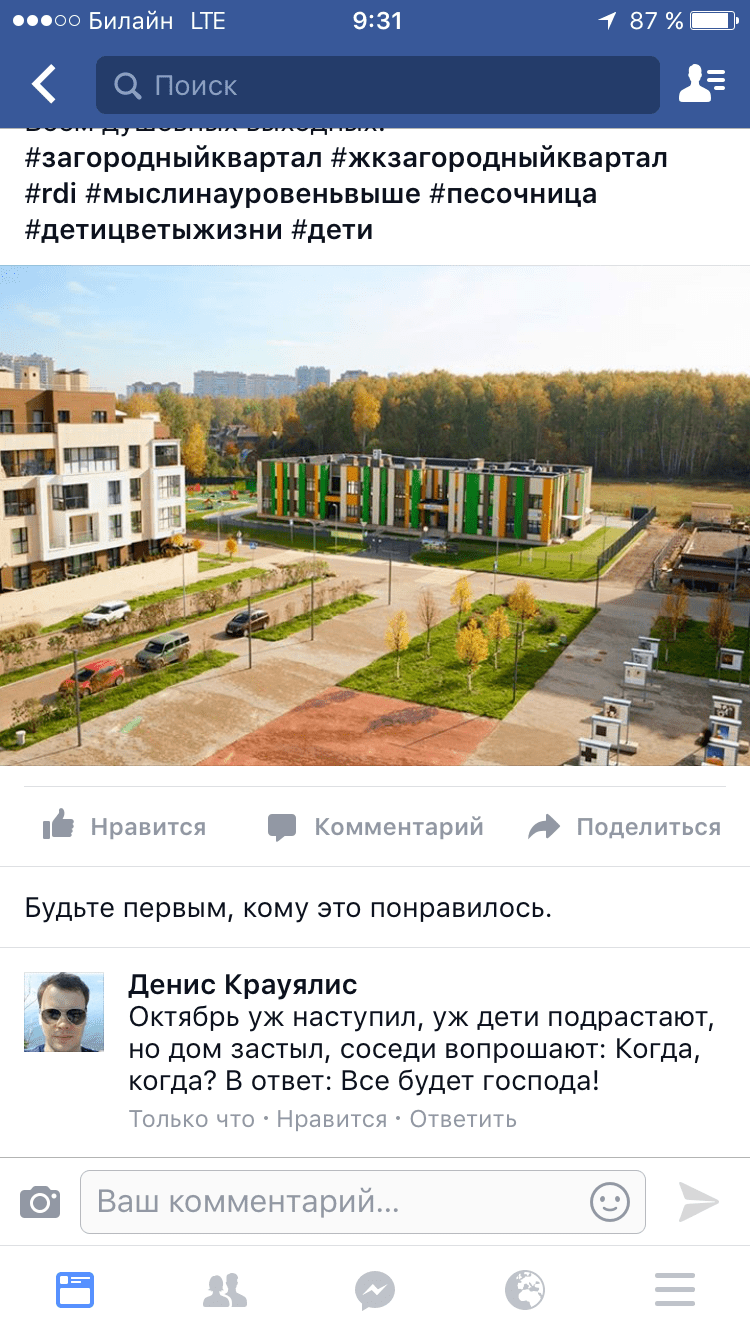Share the post via Поделиться
Image resolution: width=750 pixels, height=1334 pixels.
point(624,827)
